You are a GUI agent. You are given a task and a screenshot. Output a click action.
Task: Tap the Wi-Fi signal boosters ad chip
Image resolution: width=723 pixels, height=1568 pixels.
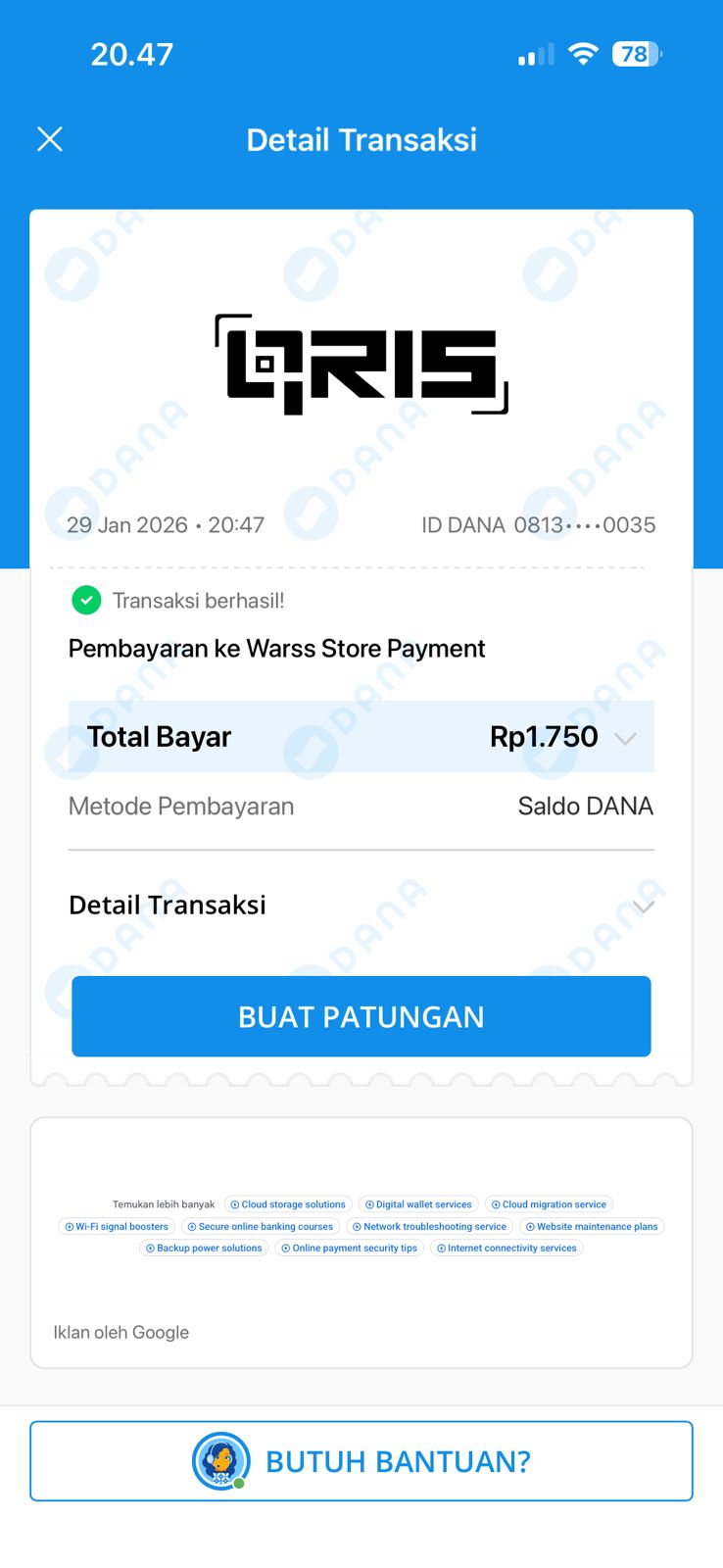pos(117,1227)
